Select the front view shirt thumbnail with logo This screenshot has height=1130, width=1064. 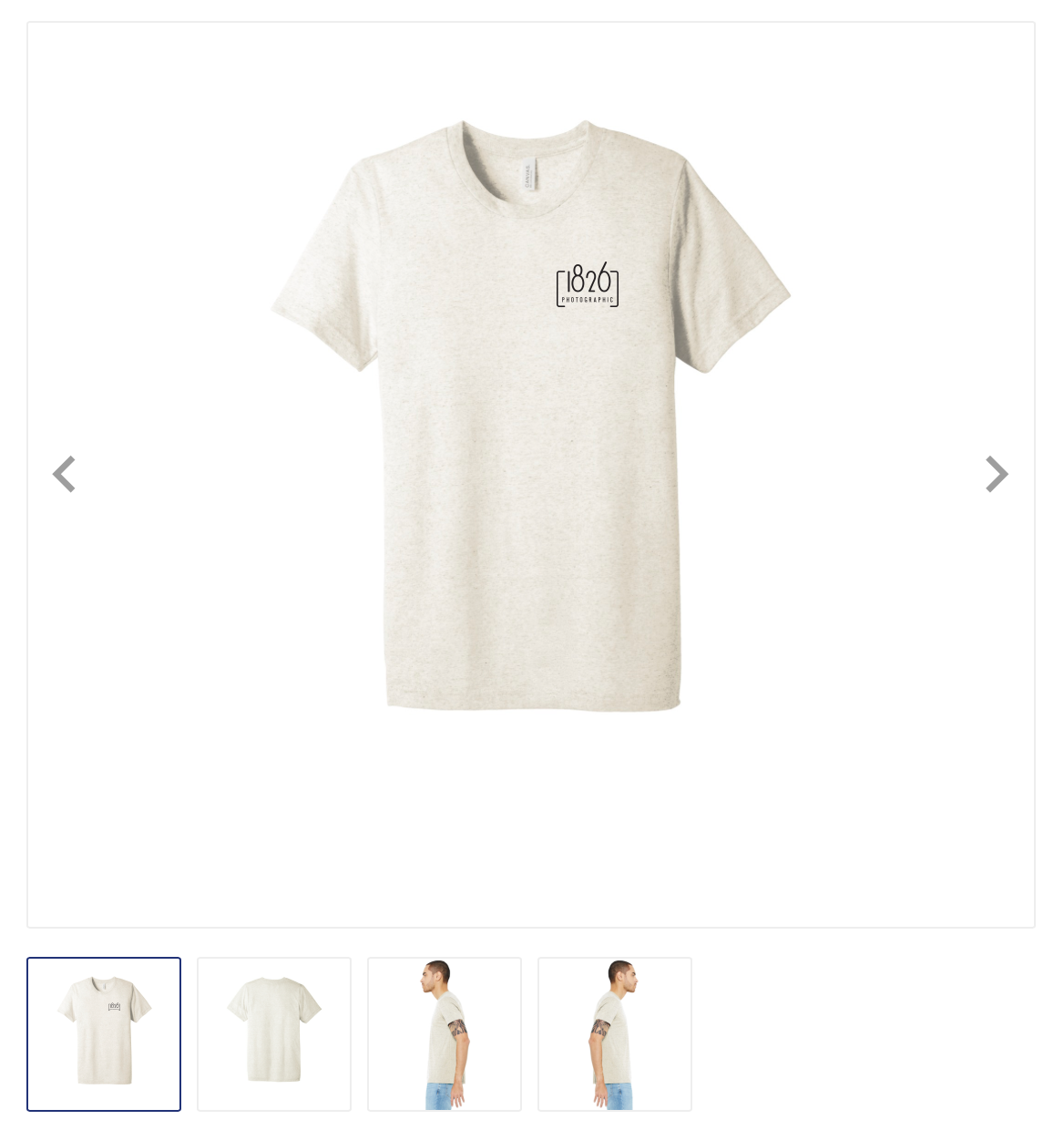pos(104,1034)
